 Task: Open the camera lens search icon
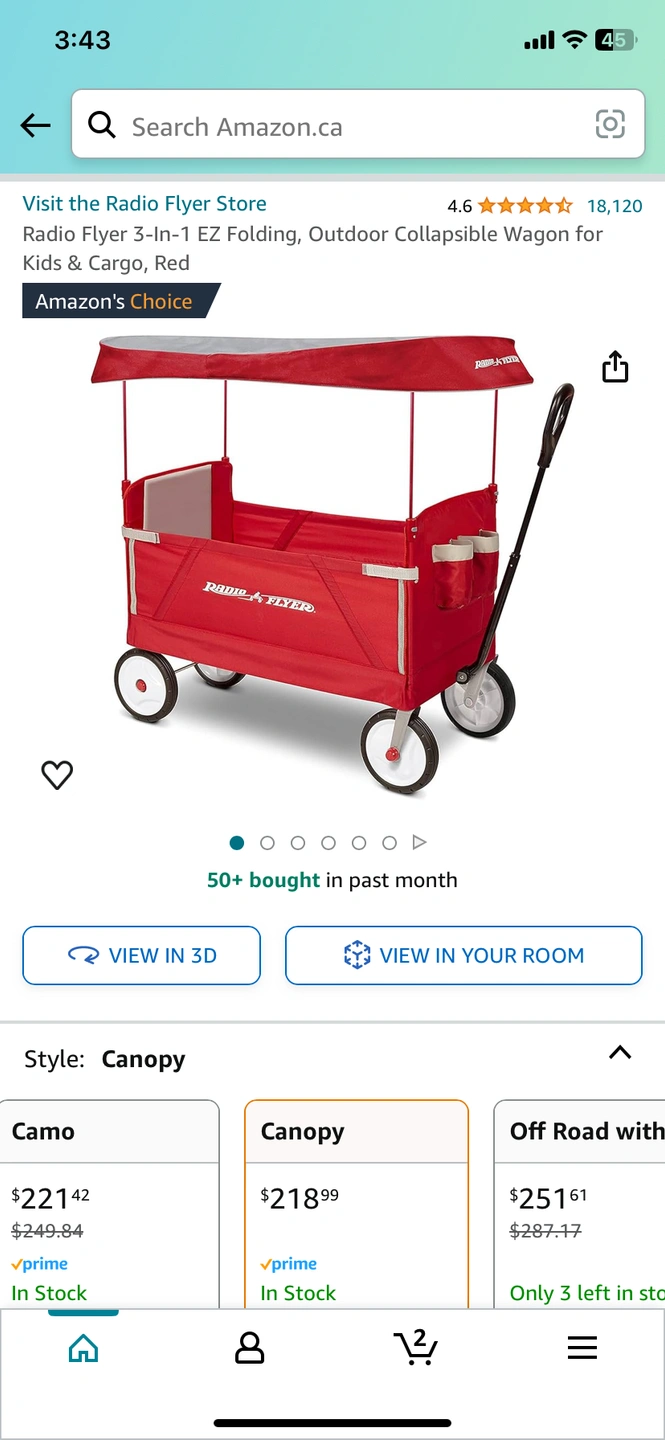tap(610, 125)
